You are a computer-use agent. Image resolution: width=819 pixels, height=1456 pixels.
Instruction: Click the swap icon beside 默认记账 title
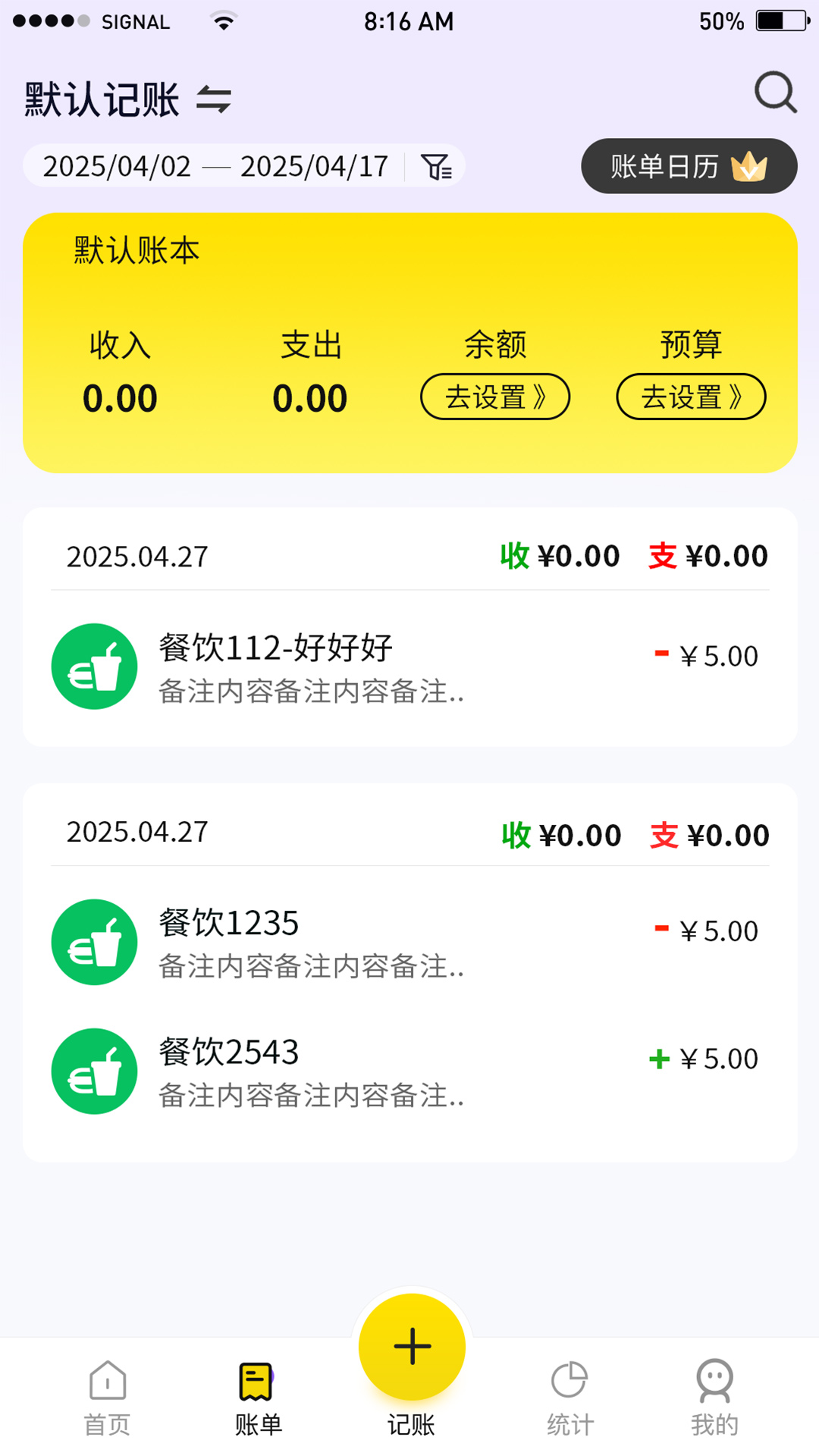pos(213,99)
